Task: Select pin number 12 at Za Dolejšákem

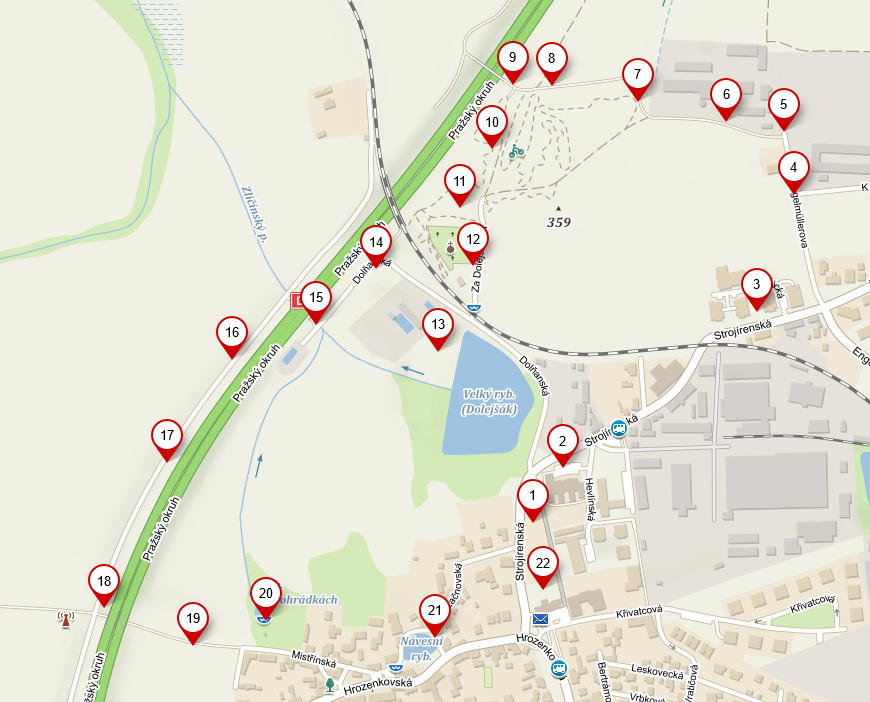Action: coord(473,239)
